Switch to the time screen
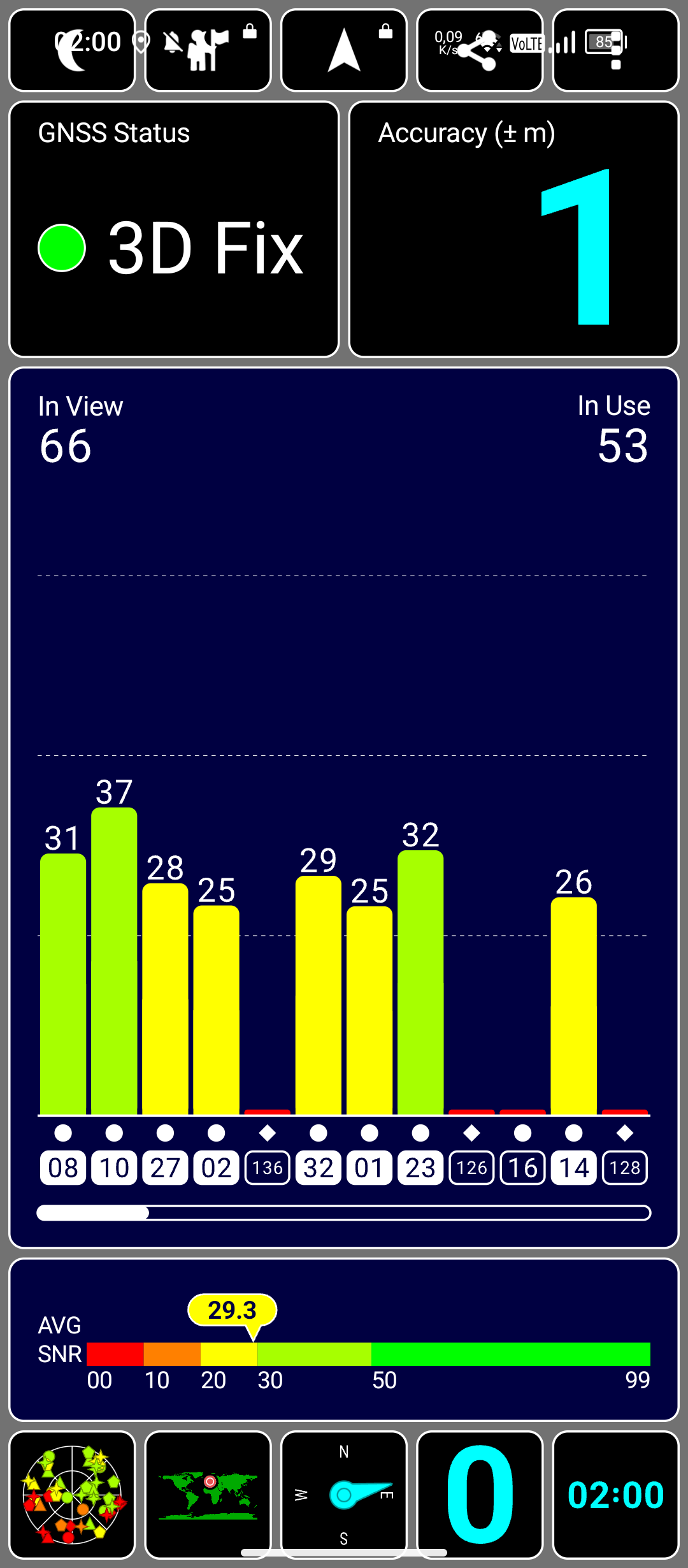Viewport: 688px width, 1568px height. [x=615, y=1495]
